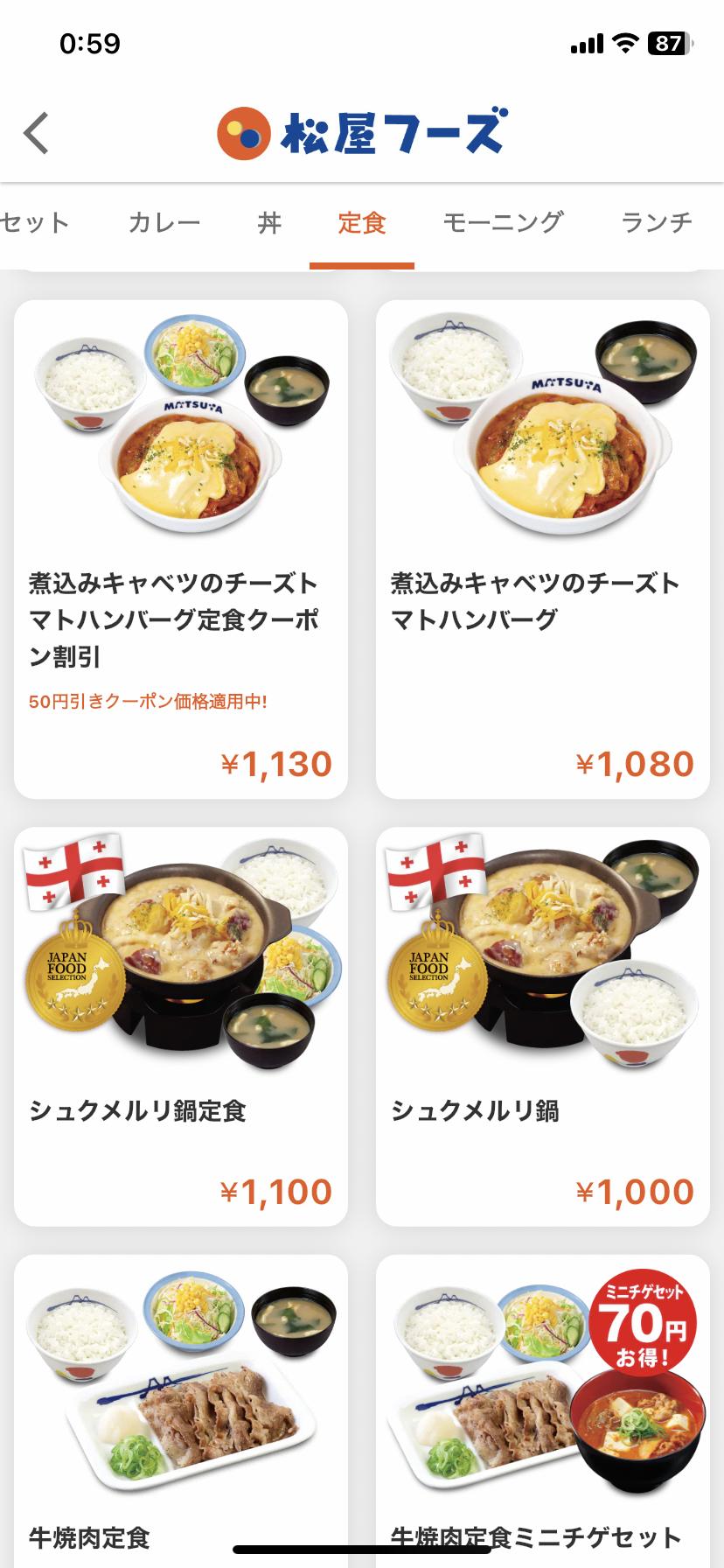Go back using the back arrow

(x=37, y=133)
